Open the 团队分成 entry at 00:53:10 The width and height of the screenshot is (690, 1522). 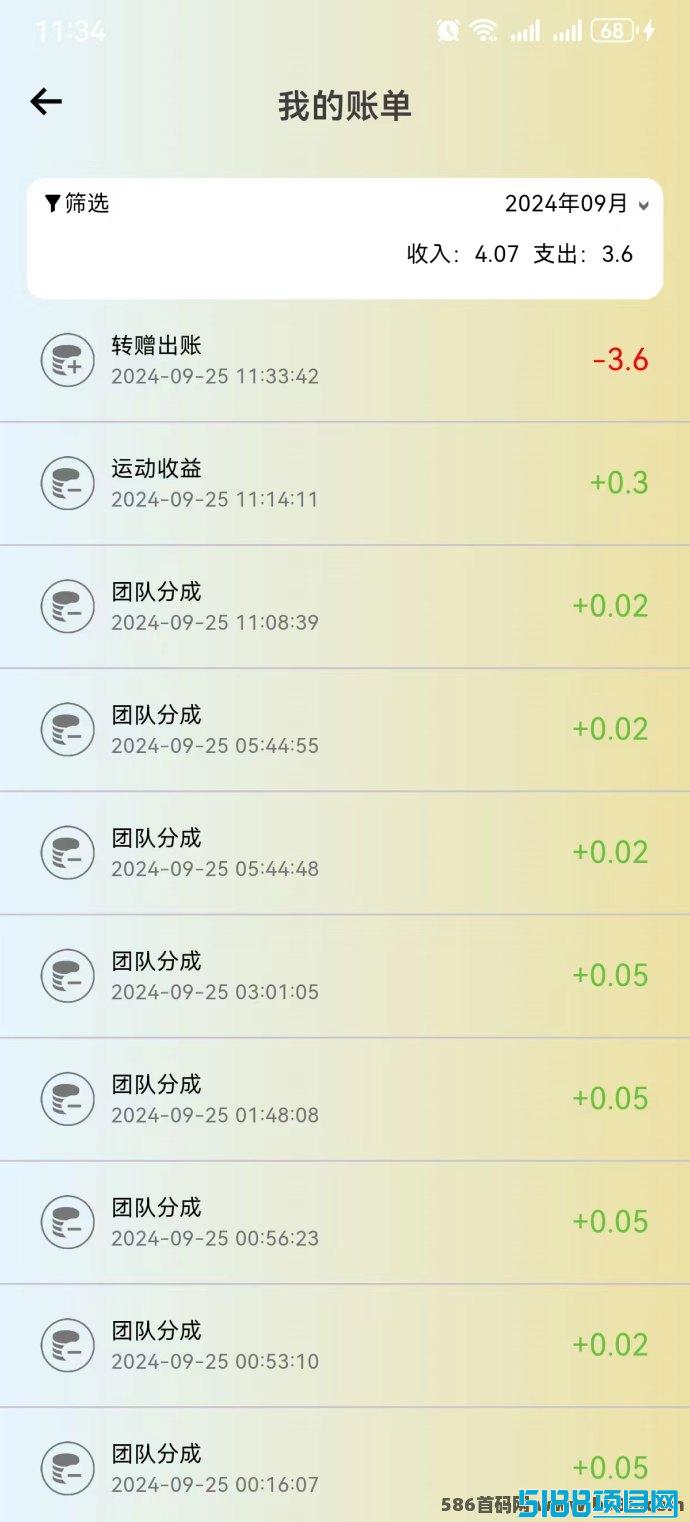[345, 1346]
